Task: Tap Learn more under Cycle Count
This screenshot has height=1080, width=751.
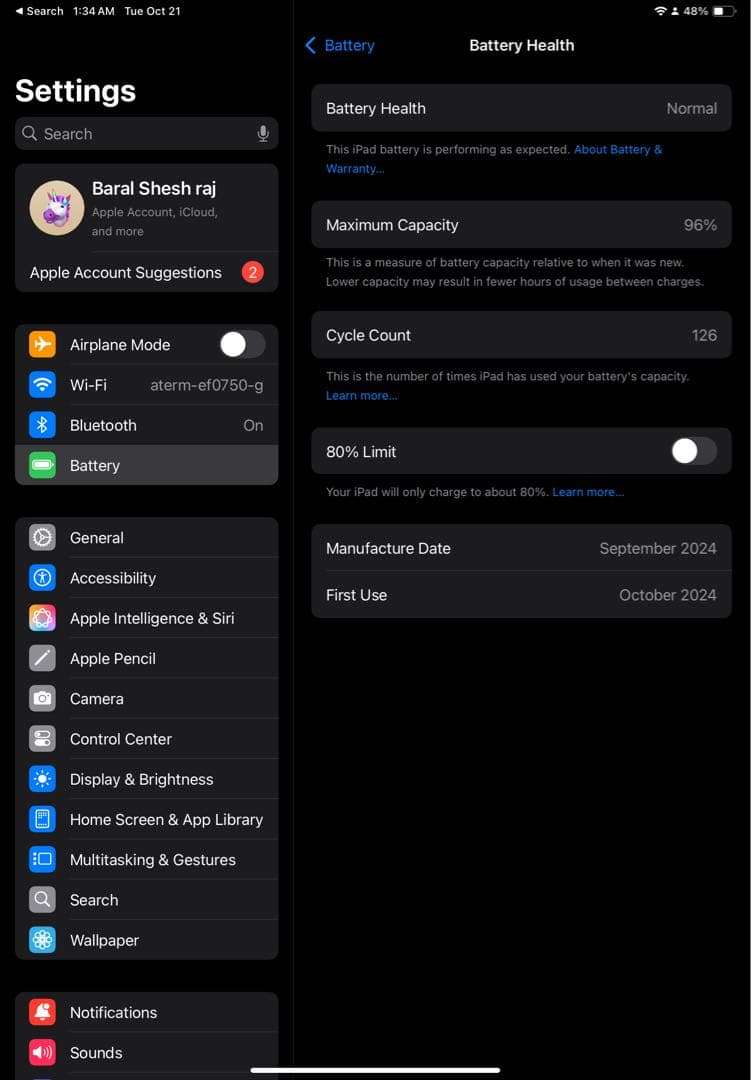Action: [361, 396]
